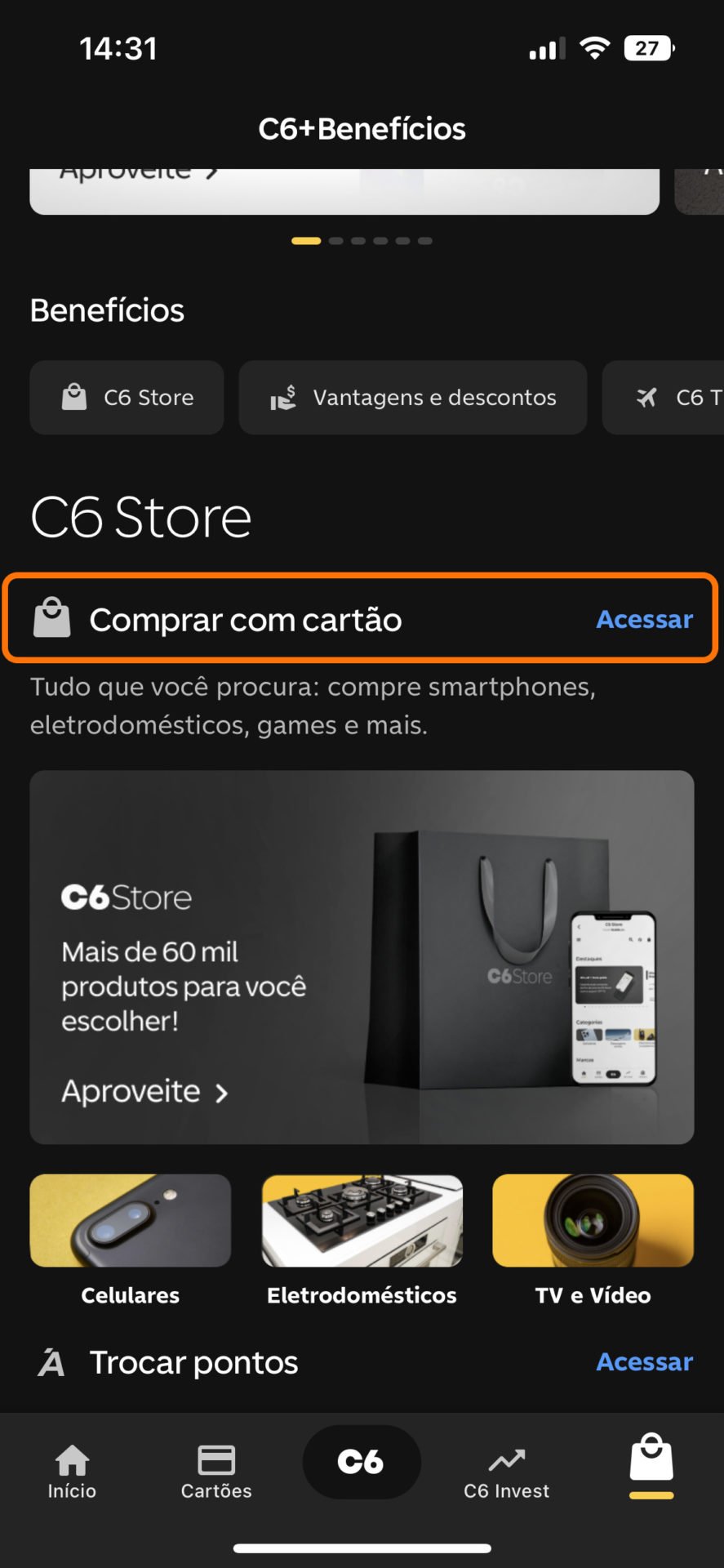Open the C6 Store promotional banner
The image size is (724, 1568).
(362, 957)
